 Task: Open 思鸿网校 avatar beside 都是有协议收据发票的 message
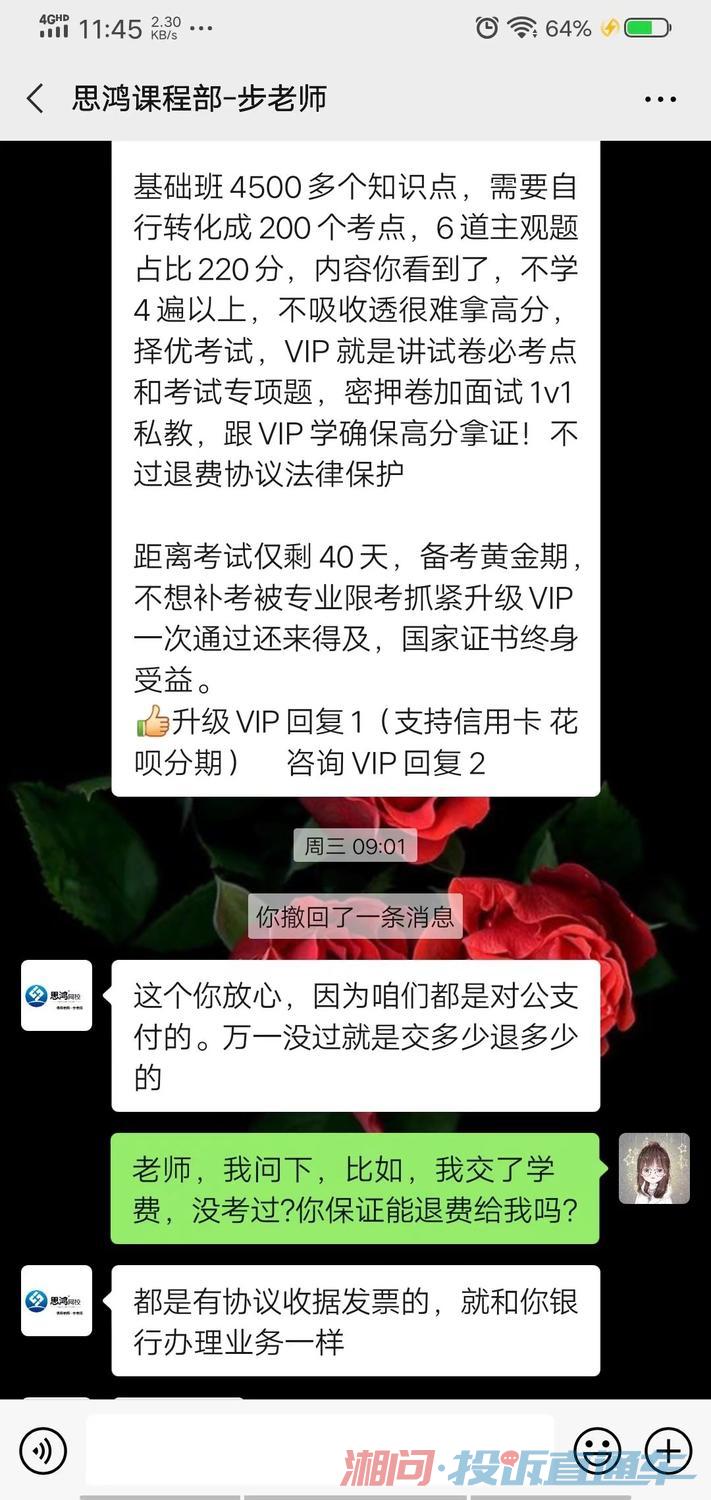coord(57,1300)
